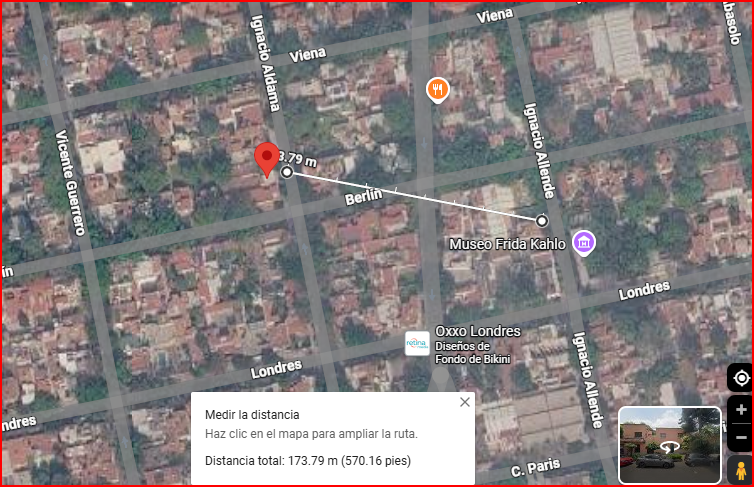Select the measurement end point on Ignacio Allende
754x487 pixels.
[542, 220]
